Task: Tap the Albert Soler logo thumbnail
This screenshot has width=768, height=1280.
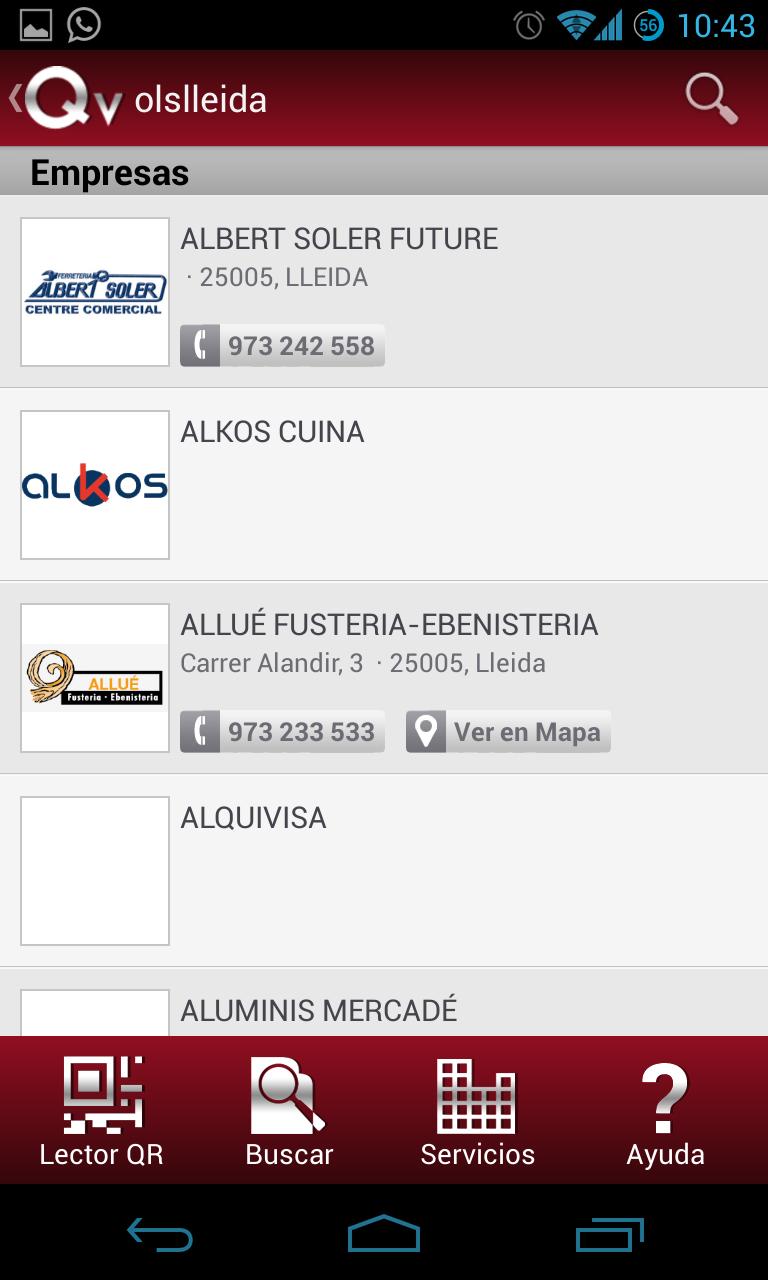Action: [x=94, y=291]
